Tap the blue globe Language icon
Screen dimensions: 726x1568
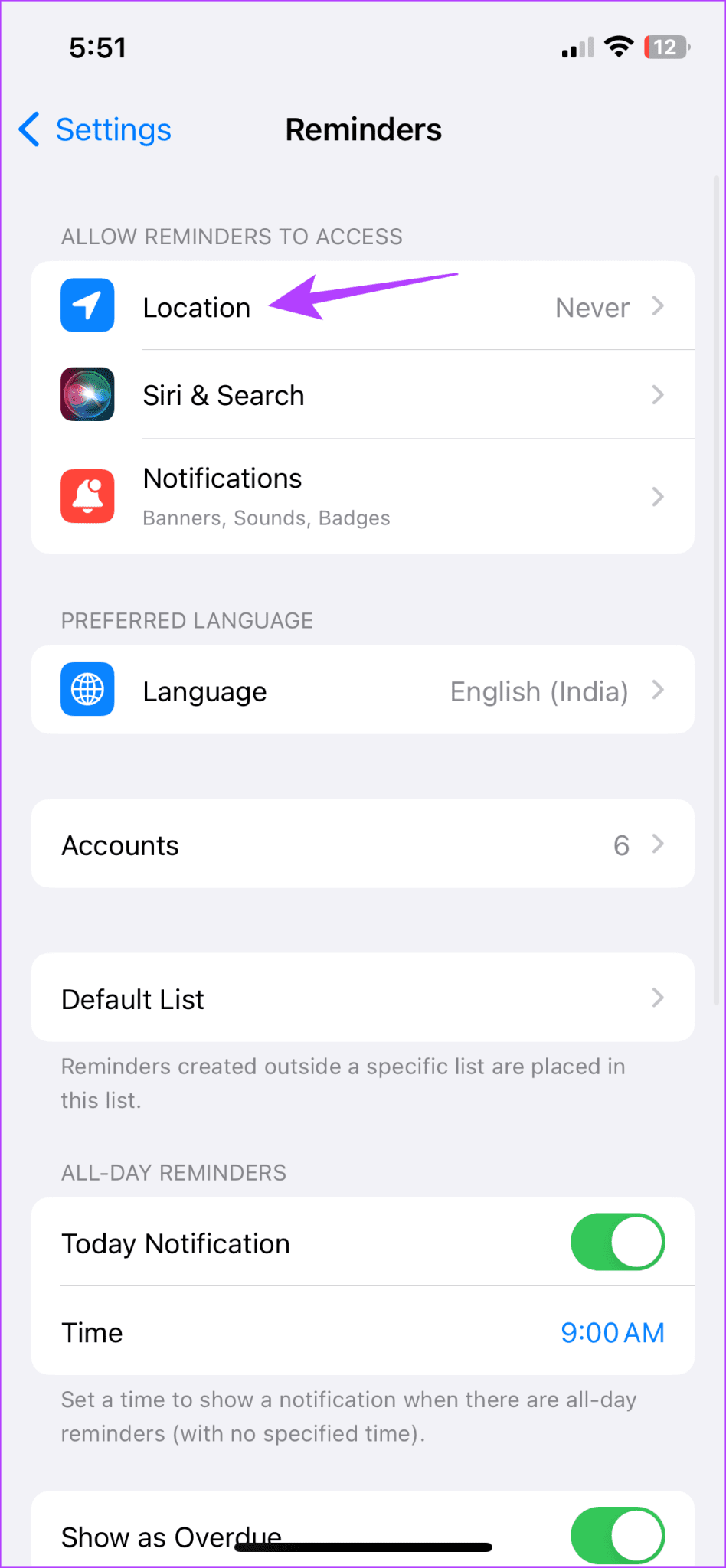click(x=87, y=689)
